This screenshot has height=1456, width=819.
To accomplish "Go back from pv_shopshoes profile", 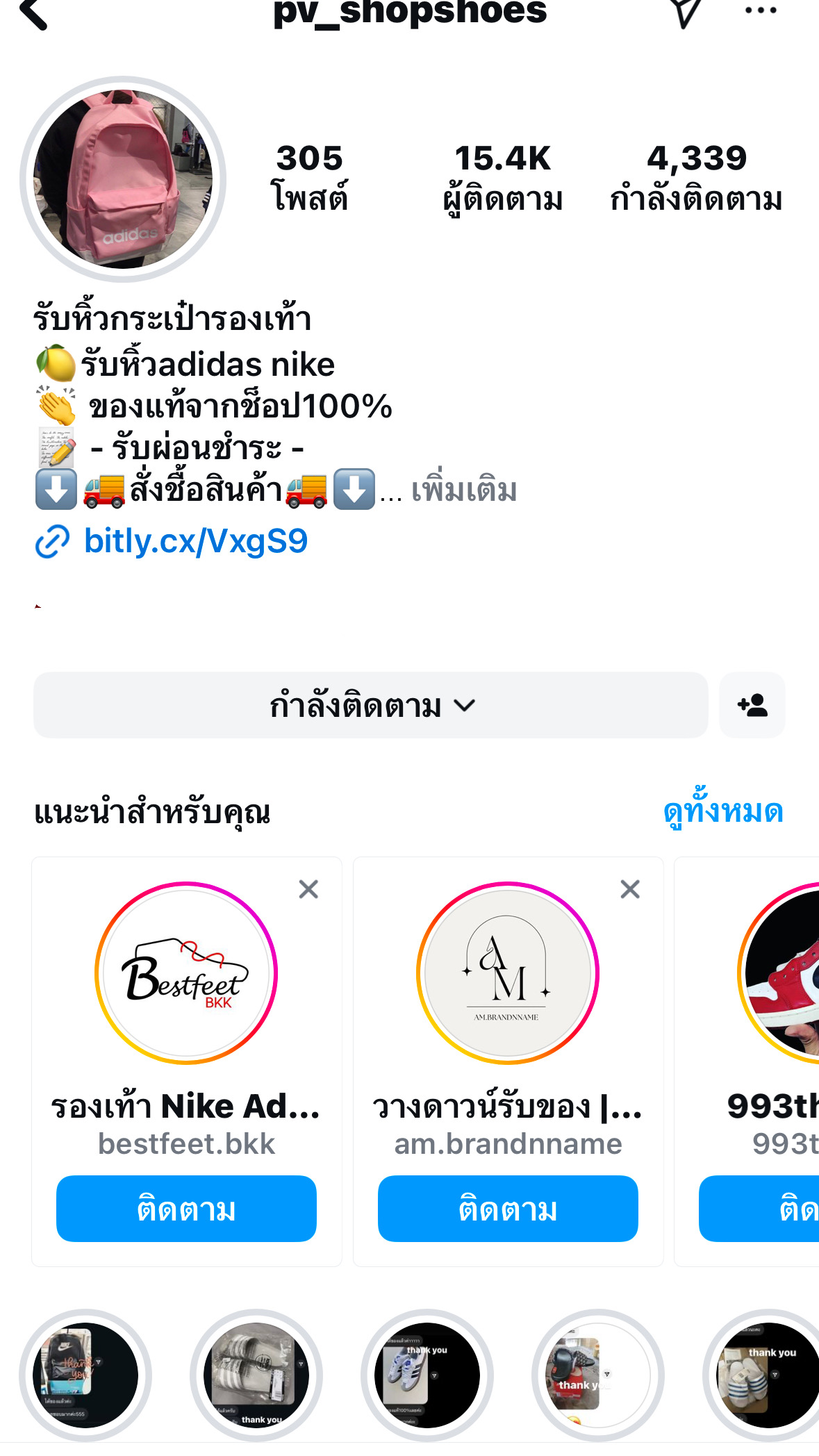I will click(33, 14).
